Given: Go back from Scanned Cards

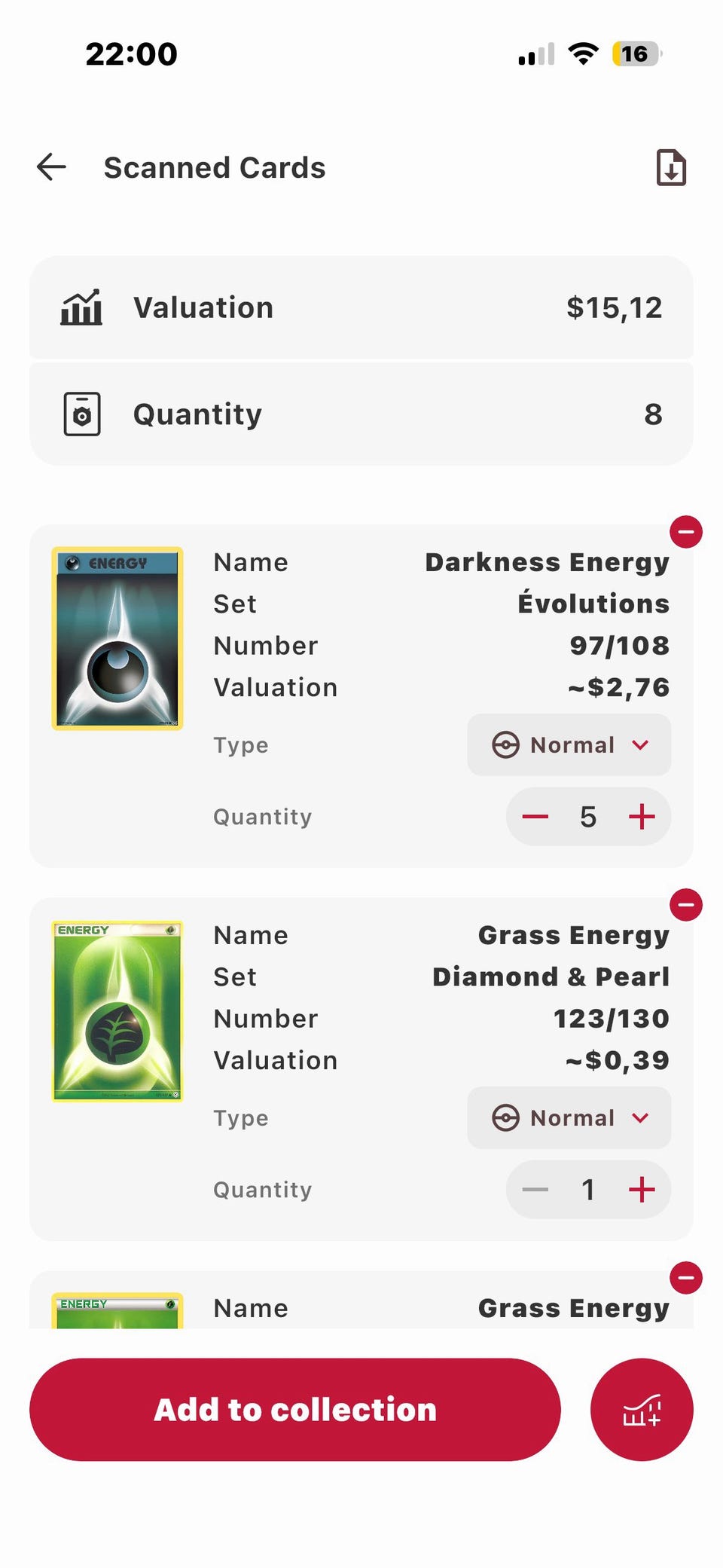Looking at the screenshot, I should coord(51,167).
